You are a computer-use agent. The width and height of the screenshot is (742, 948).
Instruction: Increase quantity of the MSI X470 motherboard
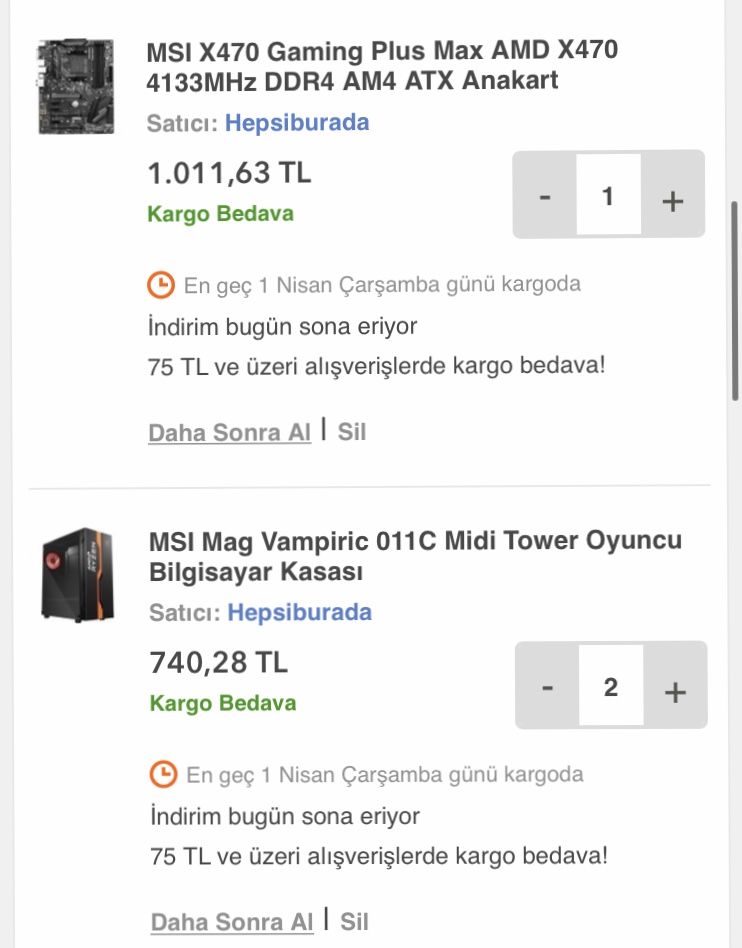coord(672,200)
